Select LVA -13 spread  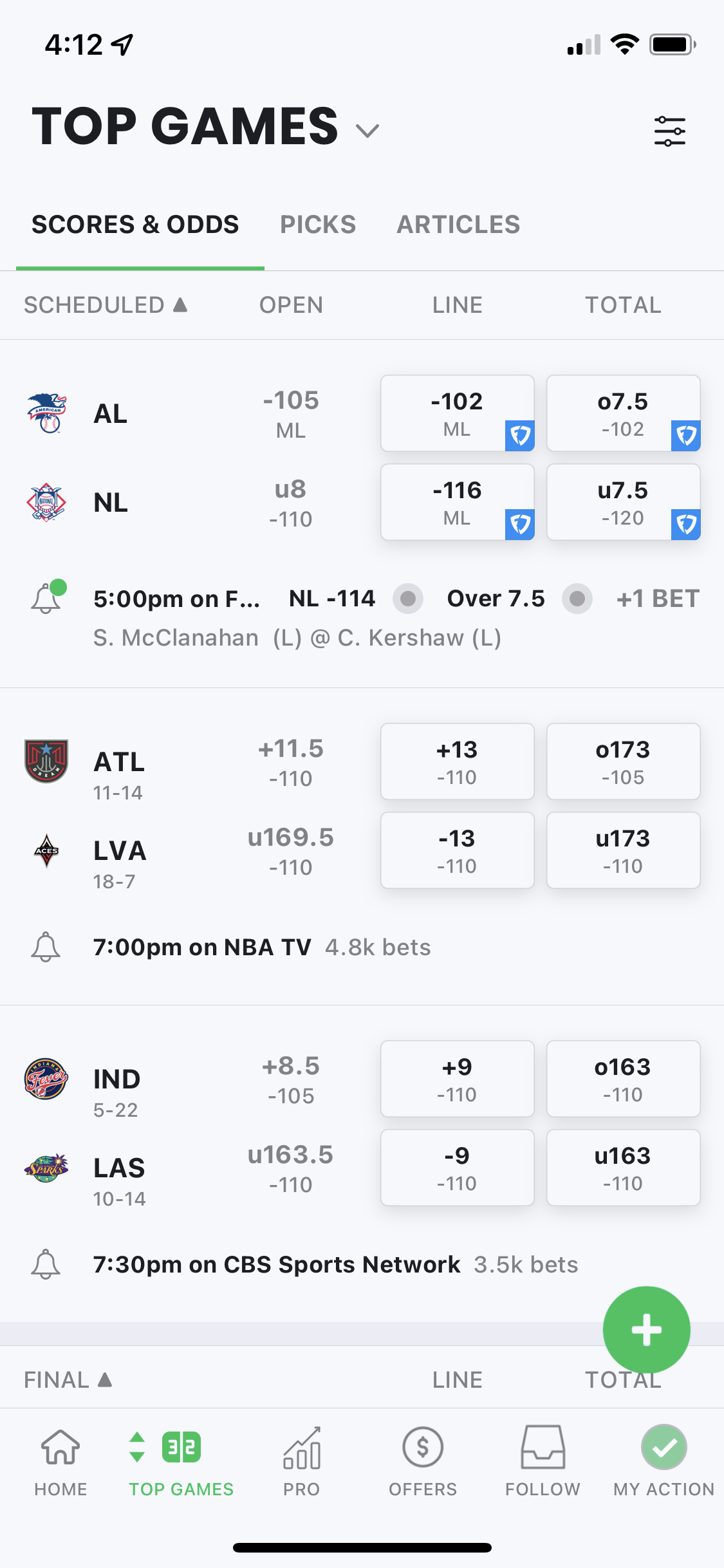coord(457,850)
